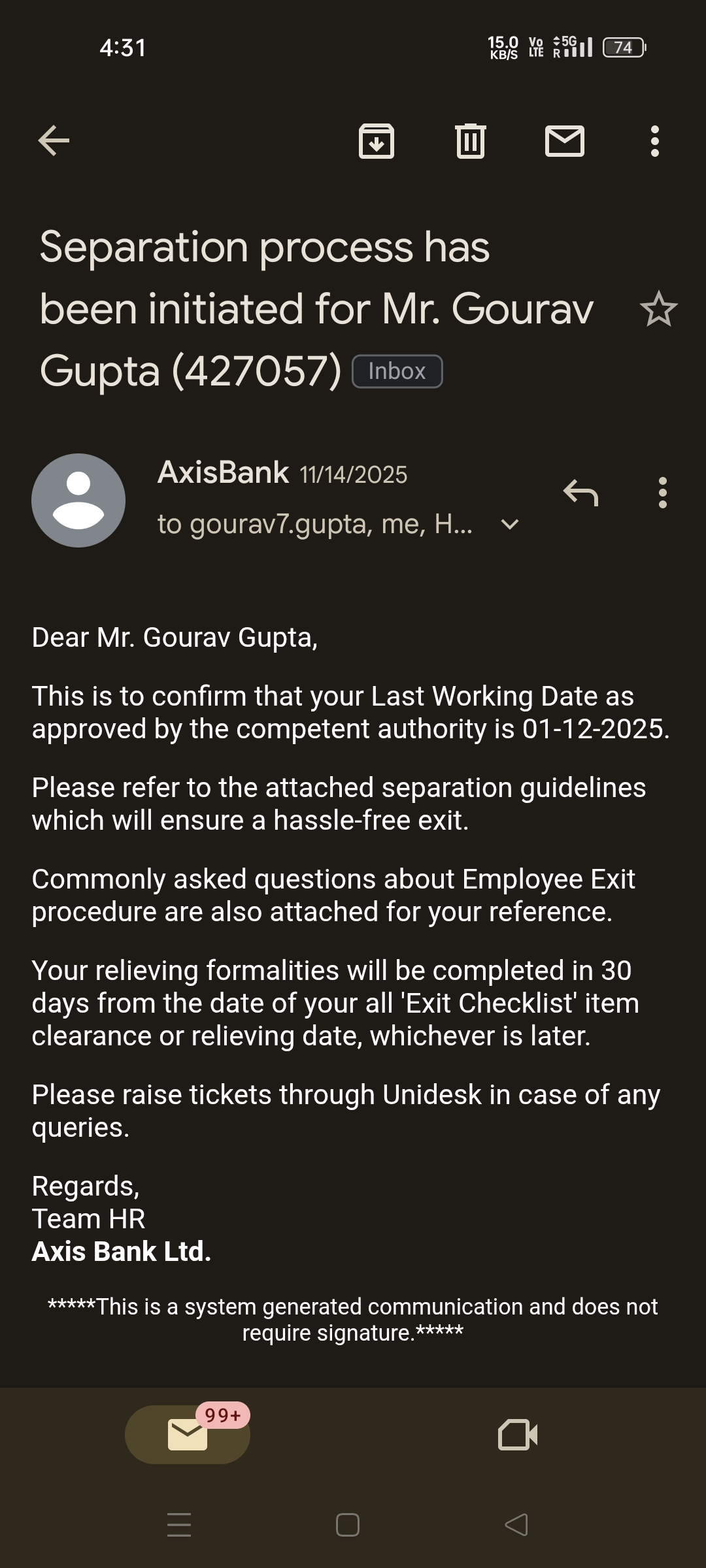Tap the Inbox label chip

(397, 371)
